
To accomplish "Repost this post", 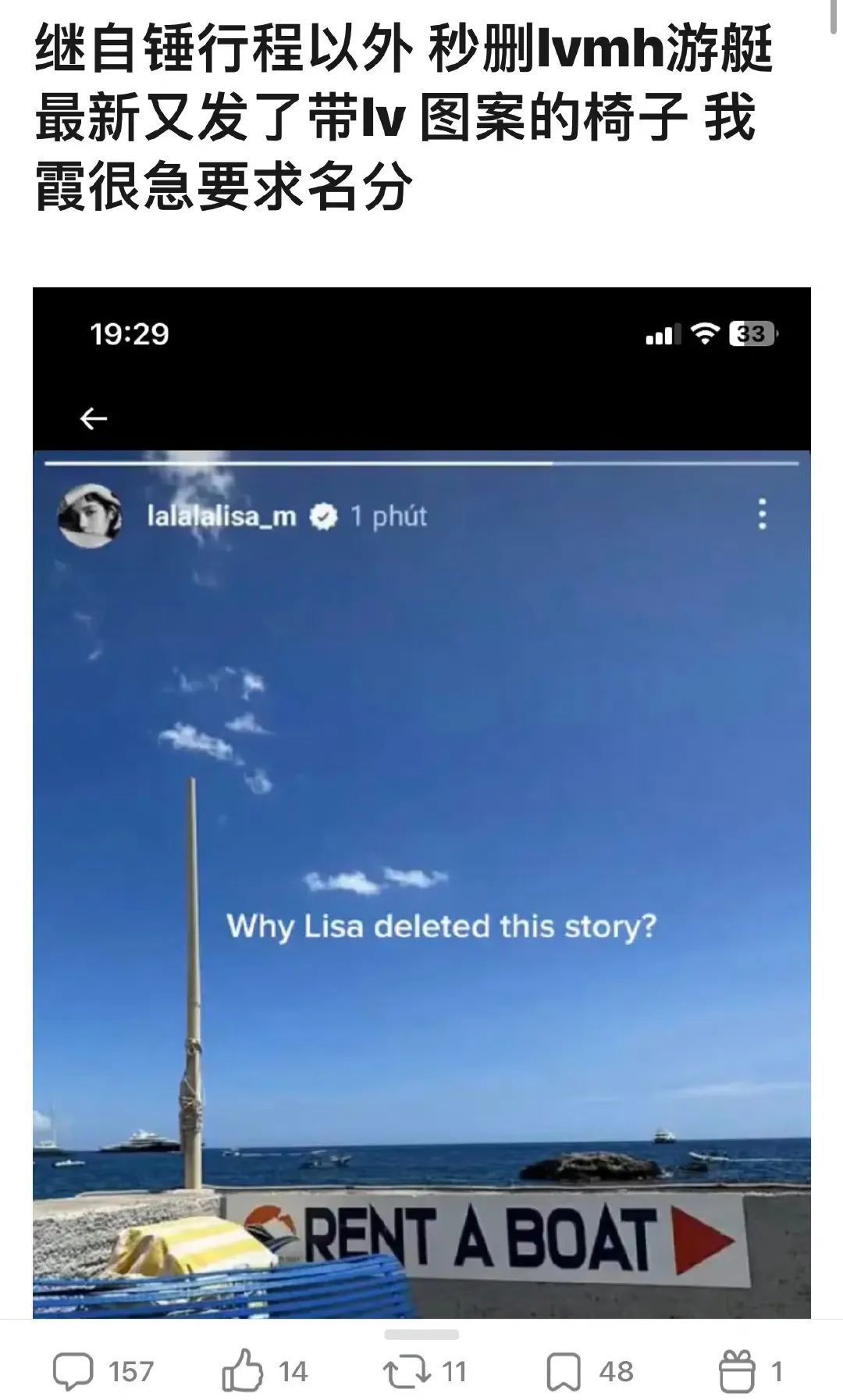I will click(406, 1371).
